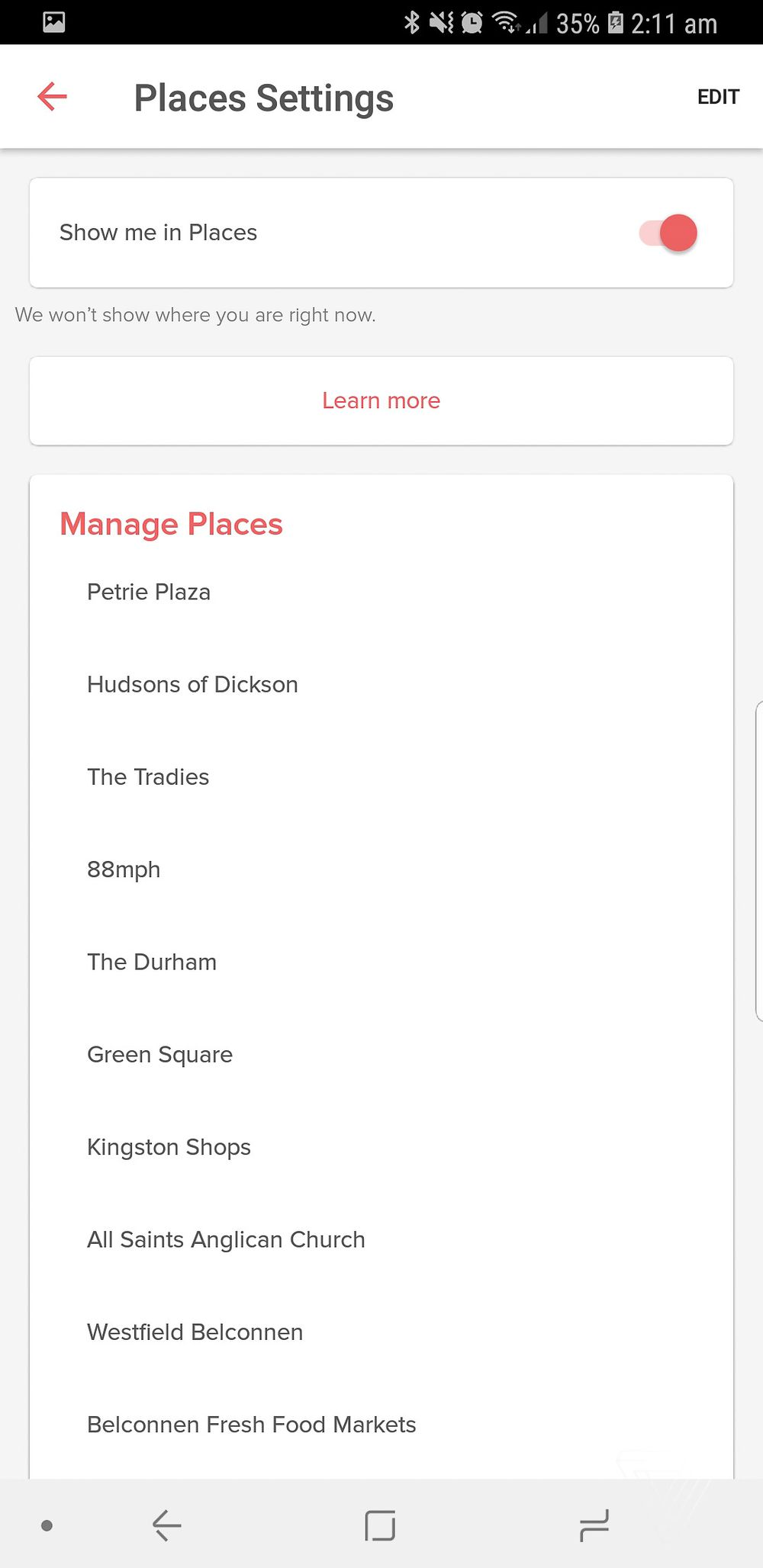Select Petrie Plaza from the list
763x1568 pixels.
(x=149, y=592)
